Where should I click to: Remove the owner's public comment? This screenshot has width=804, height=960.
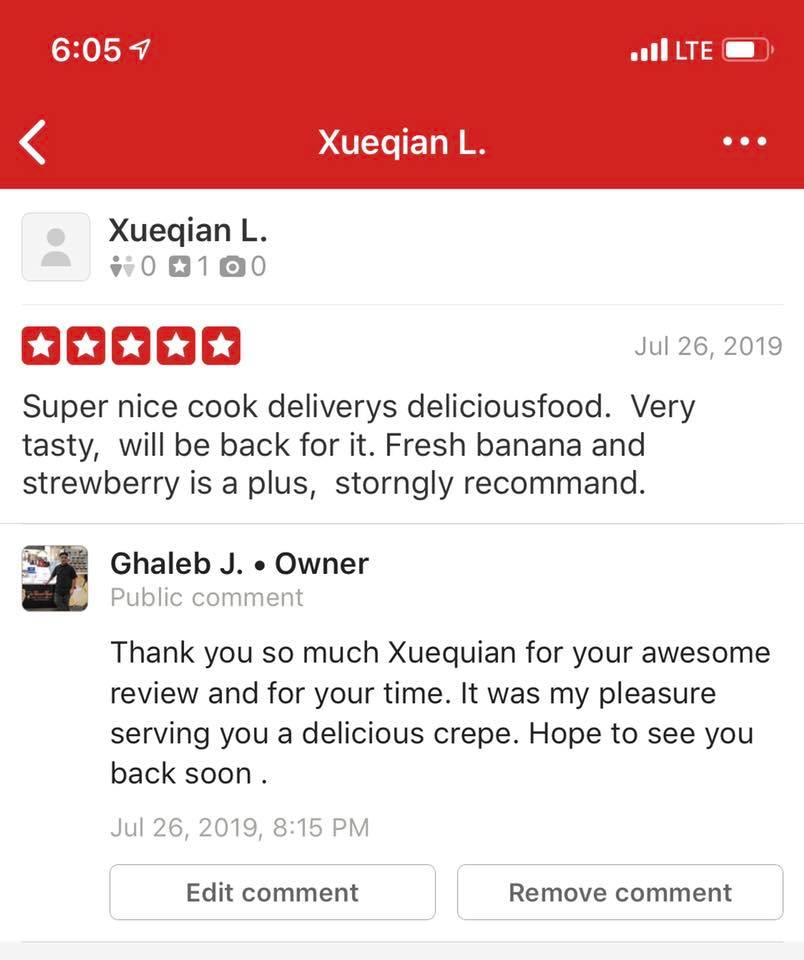pos(620,892)
